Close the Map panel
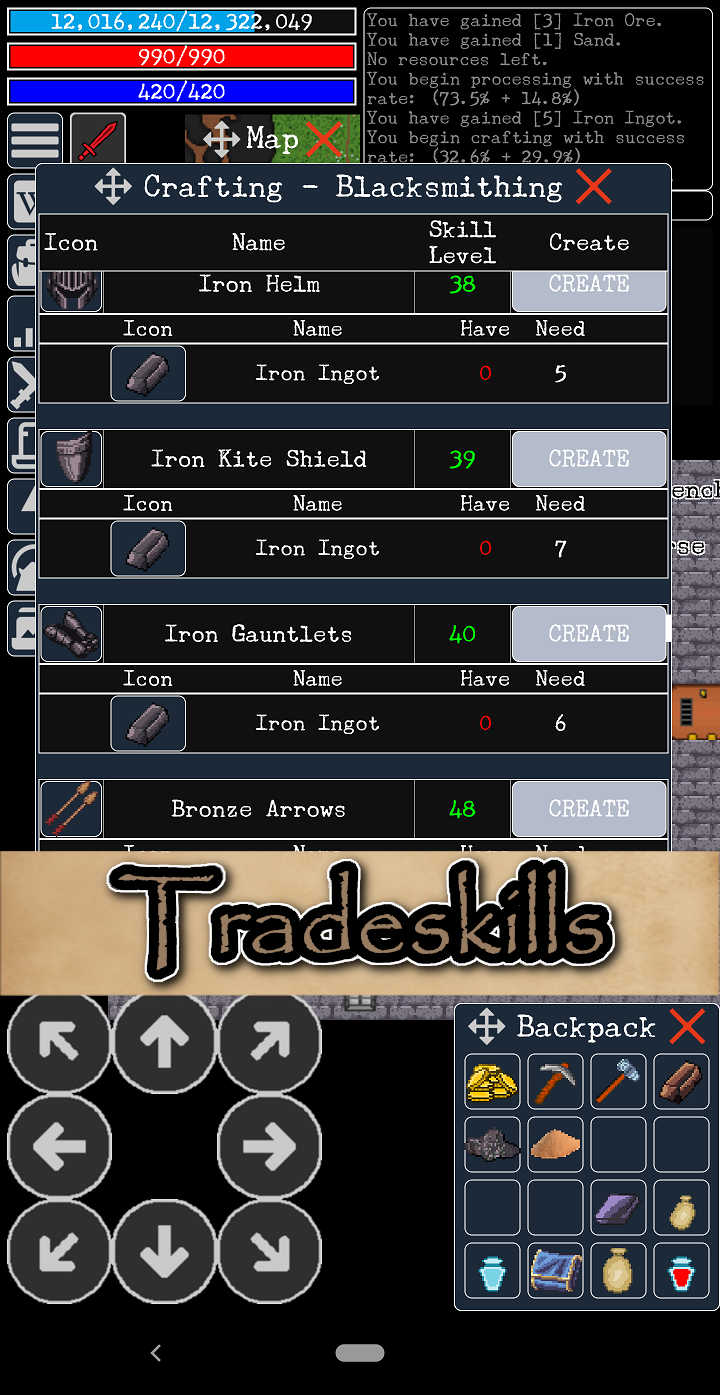Image resolution: width=720 pixels, height=1395 pixels. click(323, 139)
